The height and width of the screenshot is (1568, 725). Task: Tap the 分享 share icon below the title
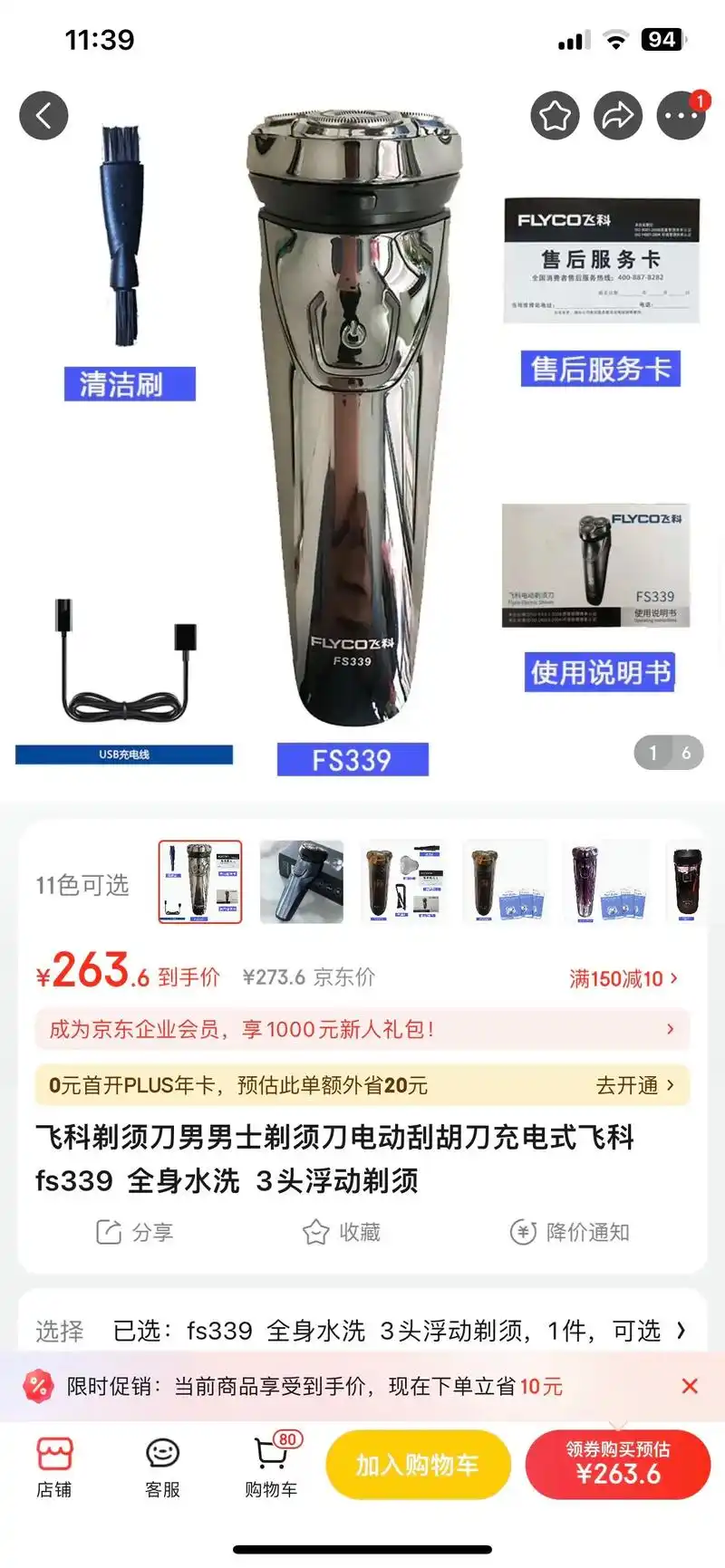point(134,1232)
